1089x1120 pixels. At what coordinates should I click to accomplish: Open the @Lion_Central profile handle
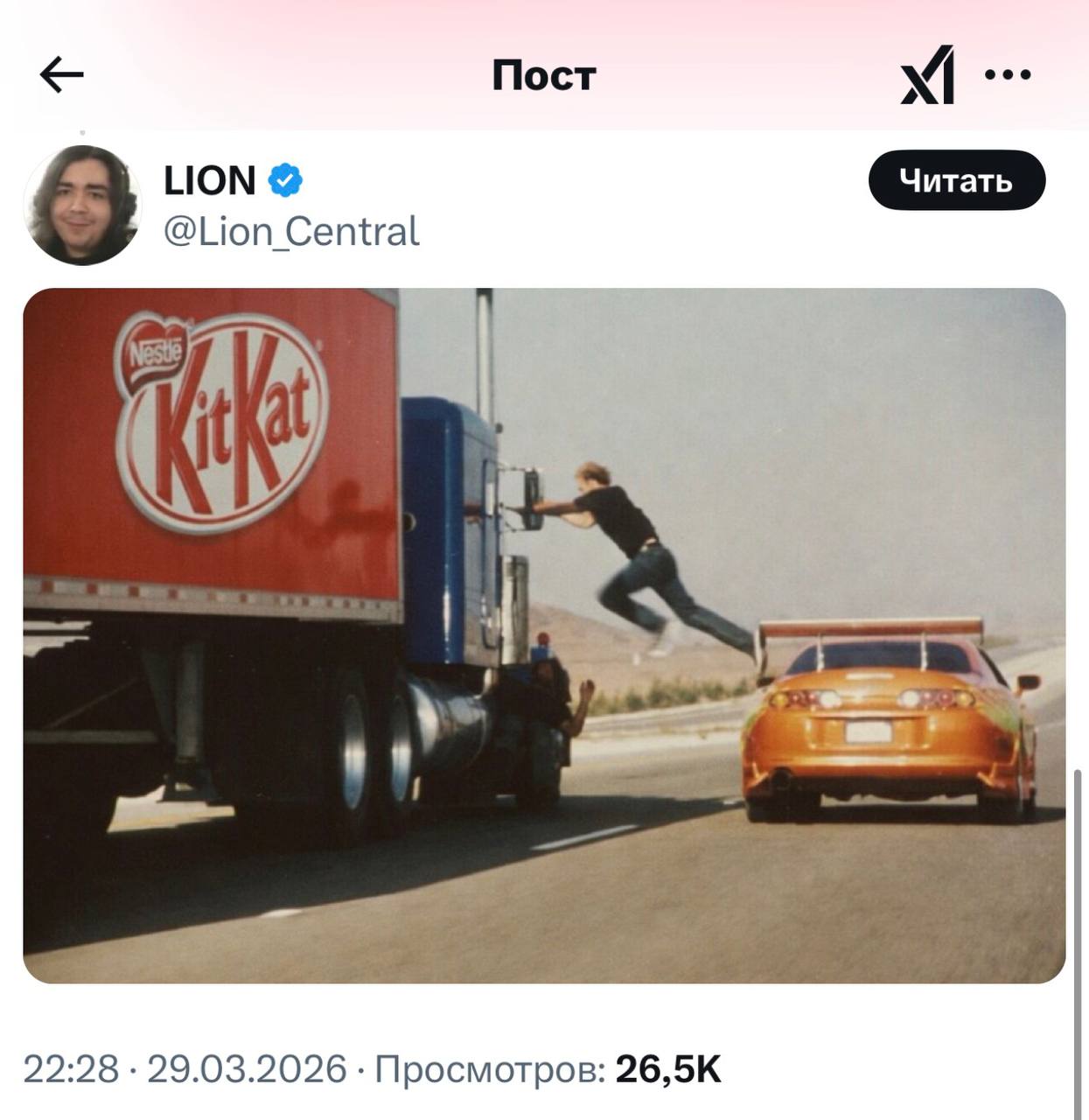point(291,232)
